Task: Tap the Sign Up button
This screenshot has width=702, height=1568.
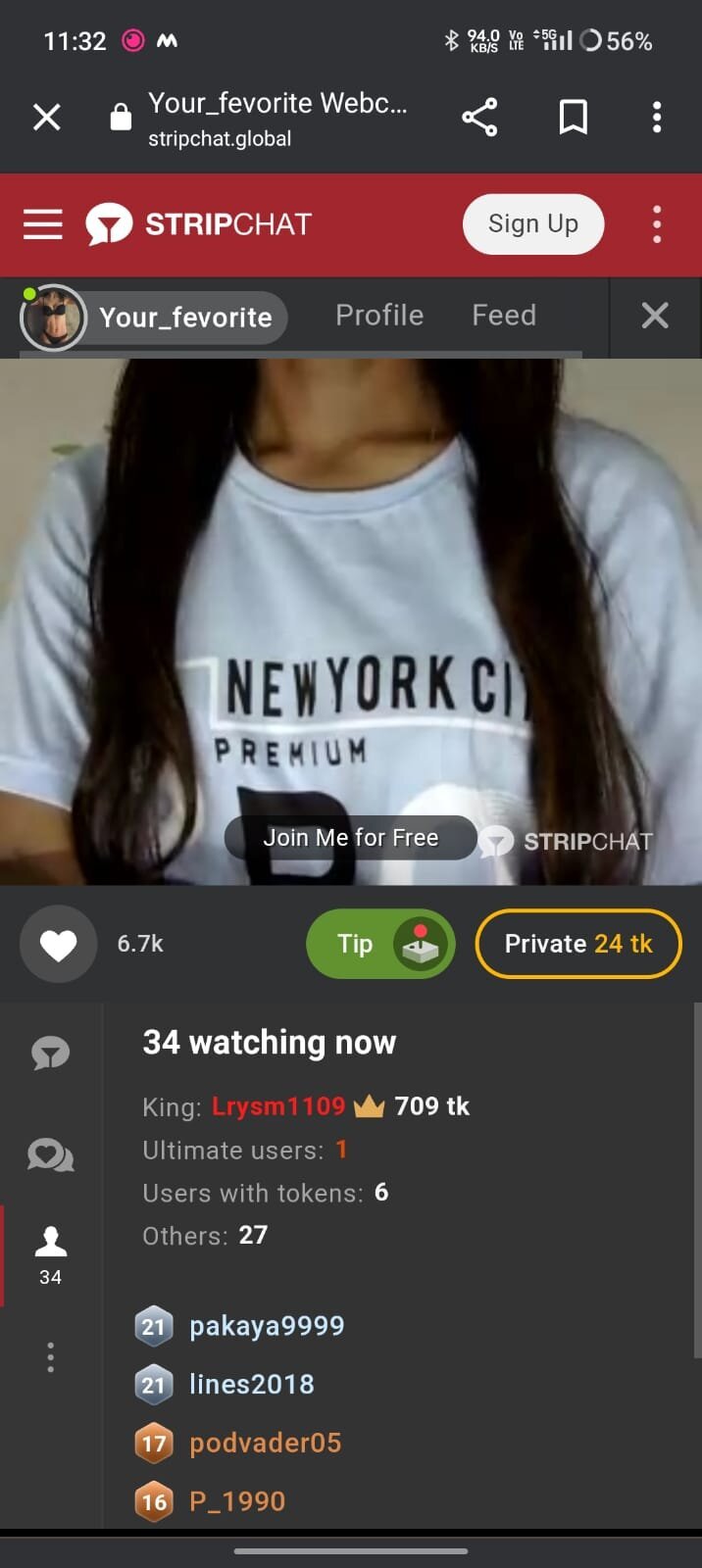Action: 532,224
